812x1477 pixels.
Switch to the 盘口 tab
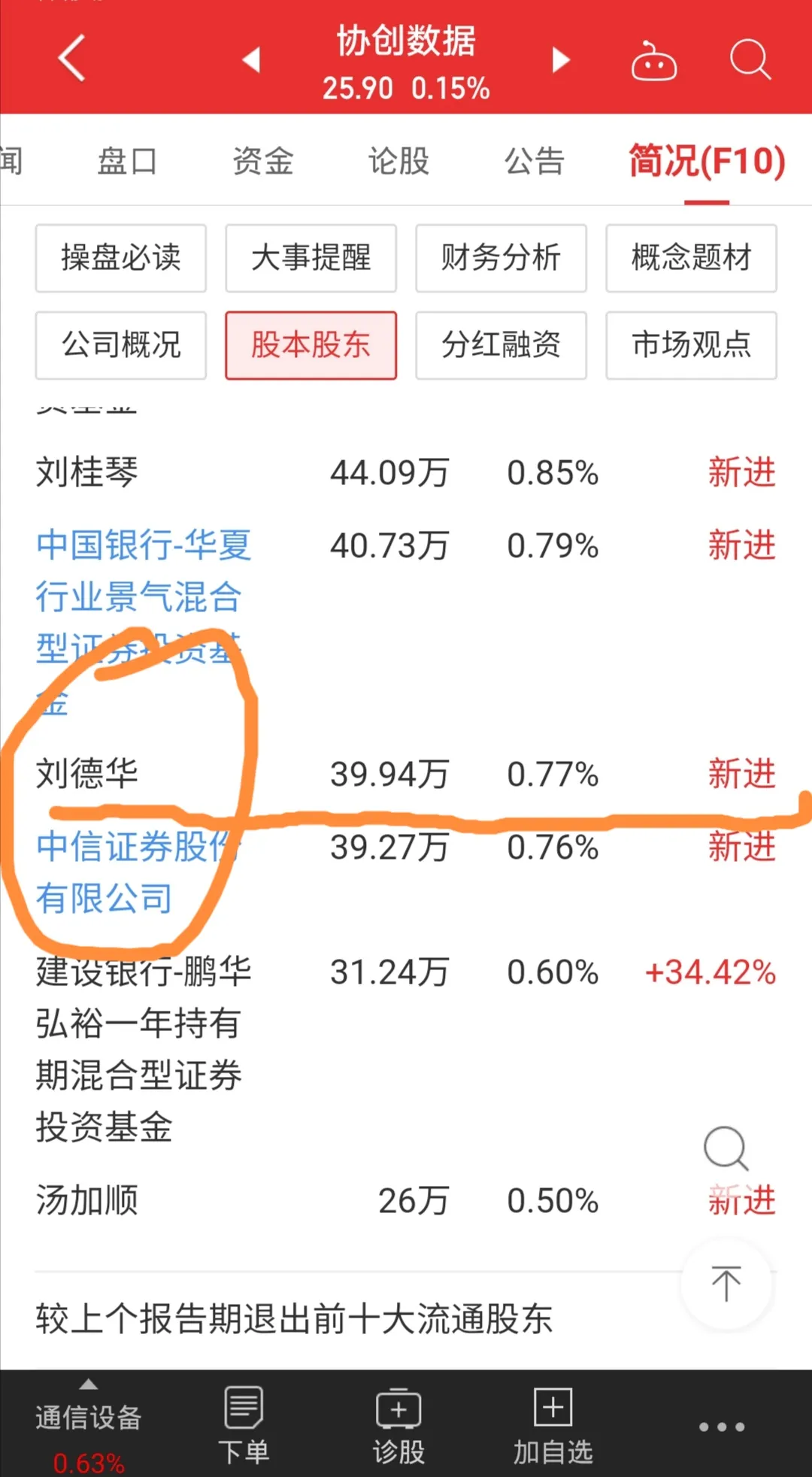[127, 161]
